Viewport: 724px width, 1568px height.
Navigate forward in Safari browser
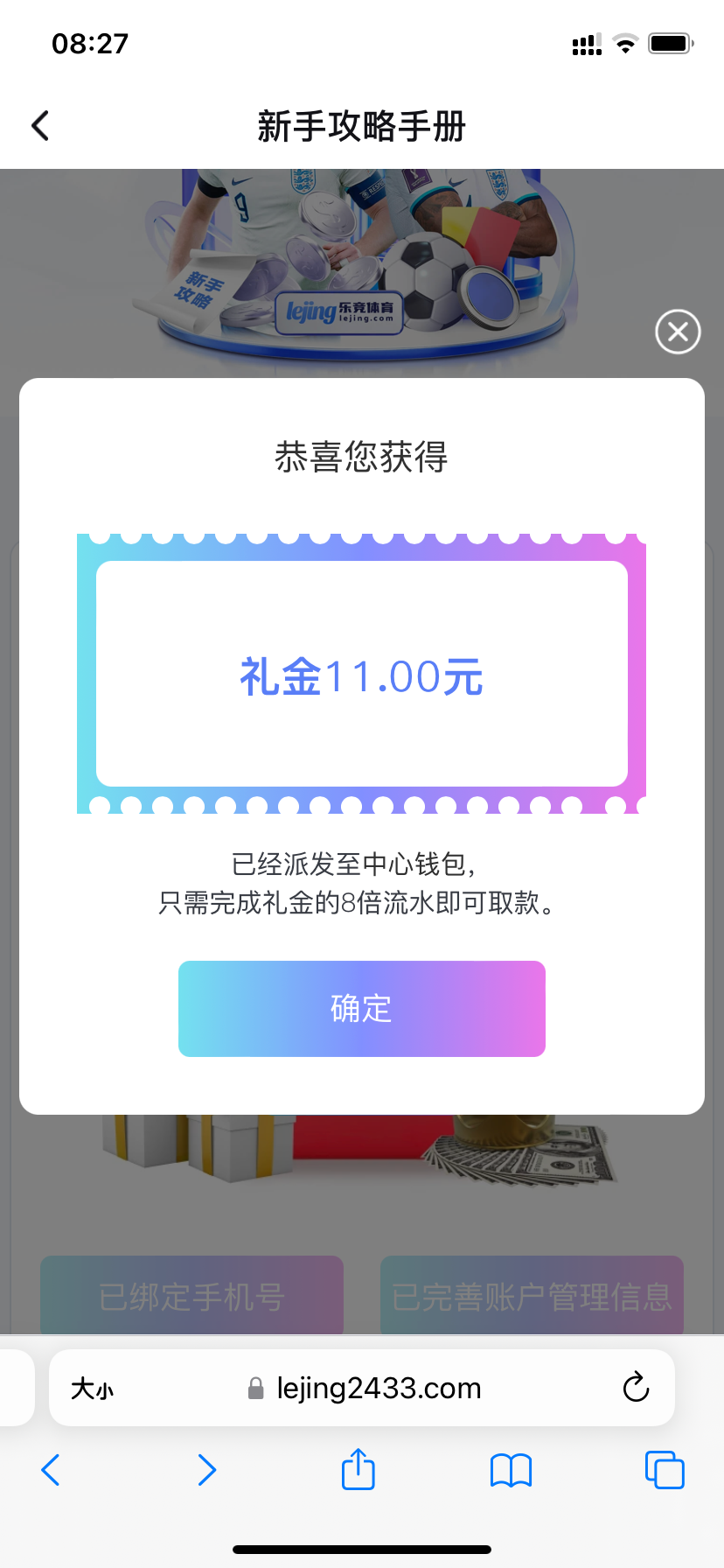coord(206,1470)
